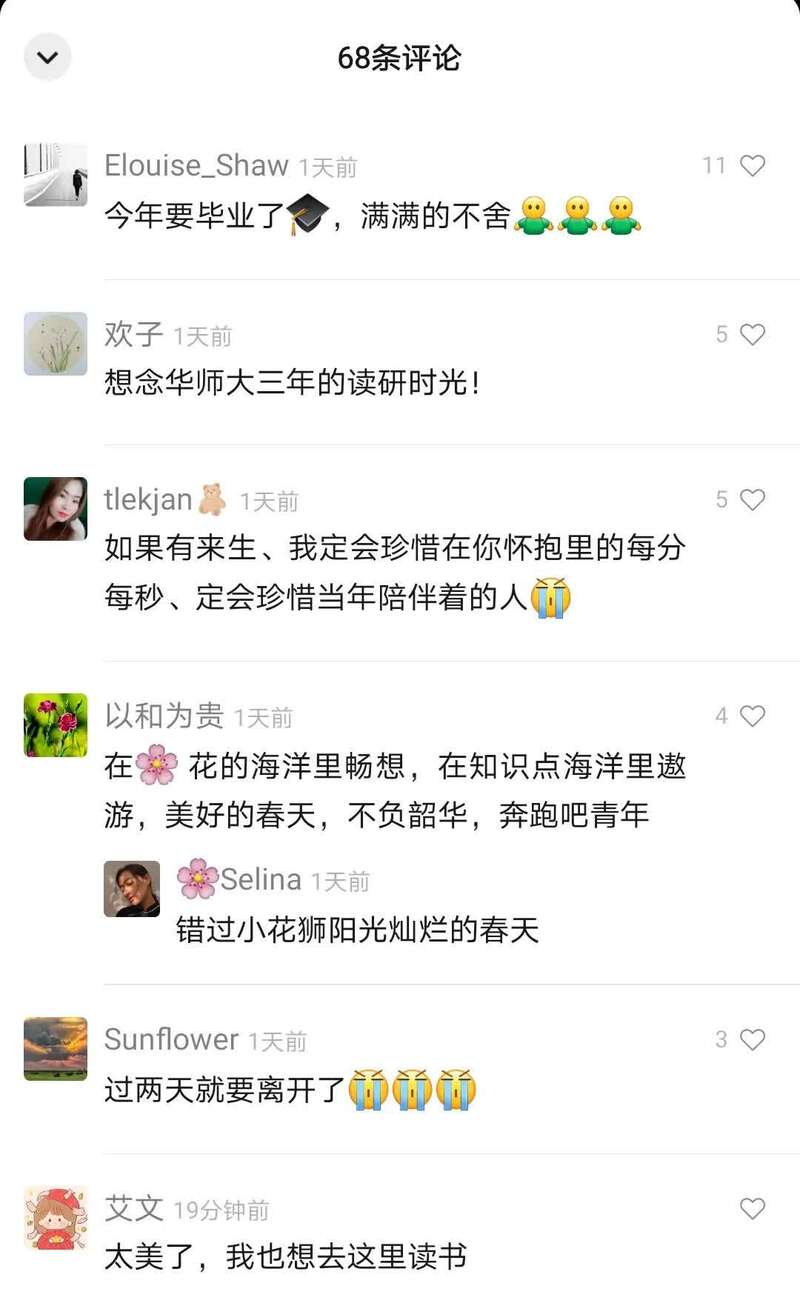
Task: Open Sunflower's sunset avatar
Action: pyautogui.click(x=55, y=1049)
